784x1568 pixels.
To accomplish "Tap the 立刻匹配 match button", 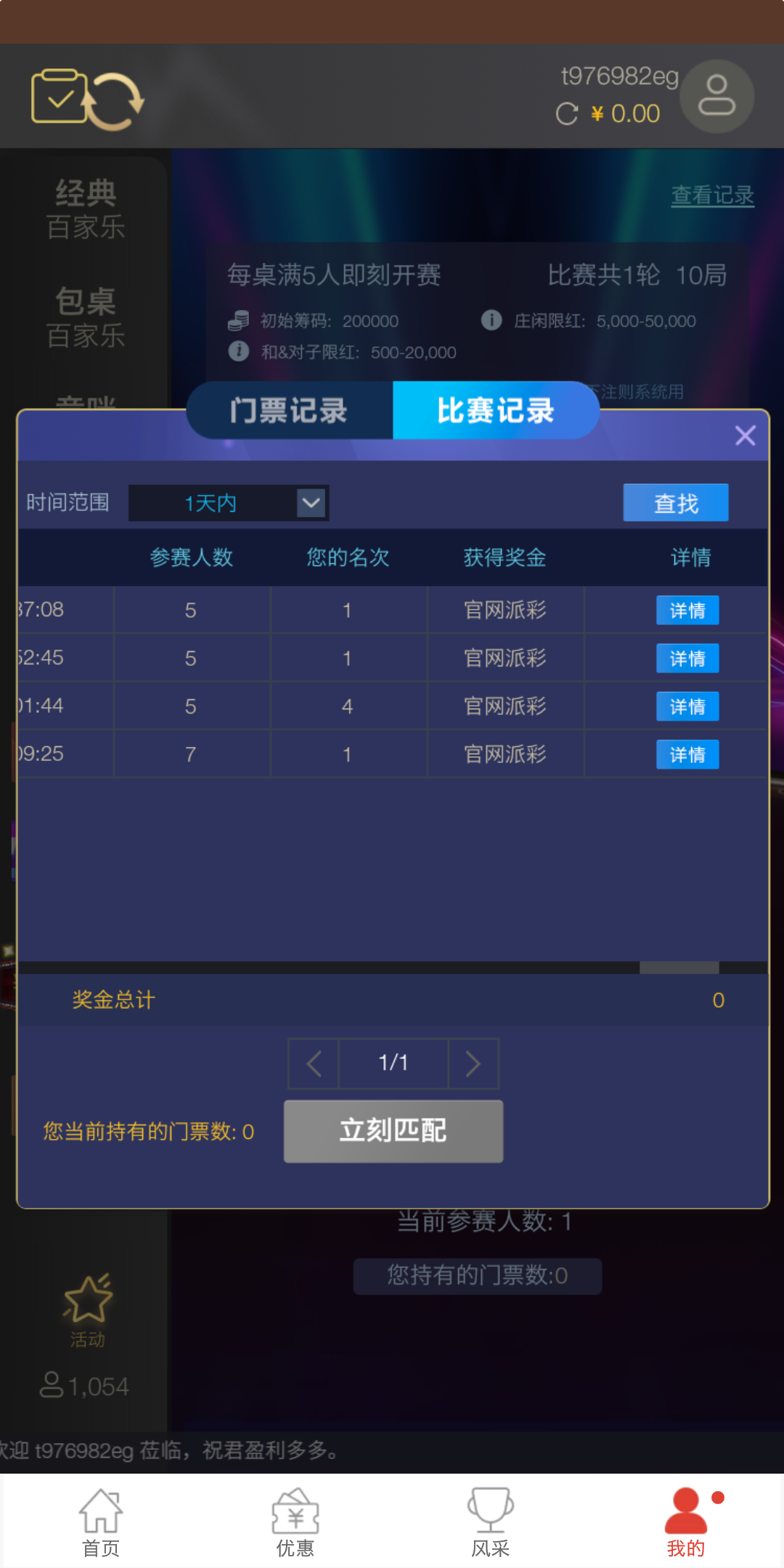I will pos(393,1130).
